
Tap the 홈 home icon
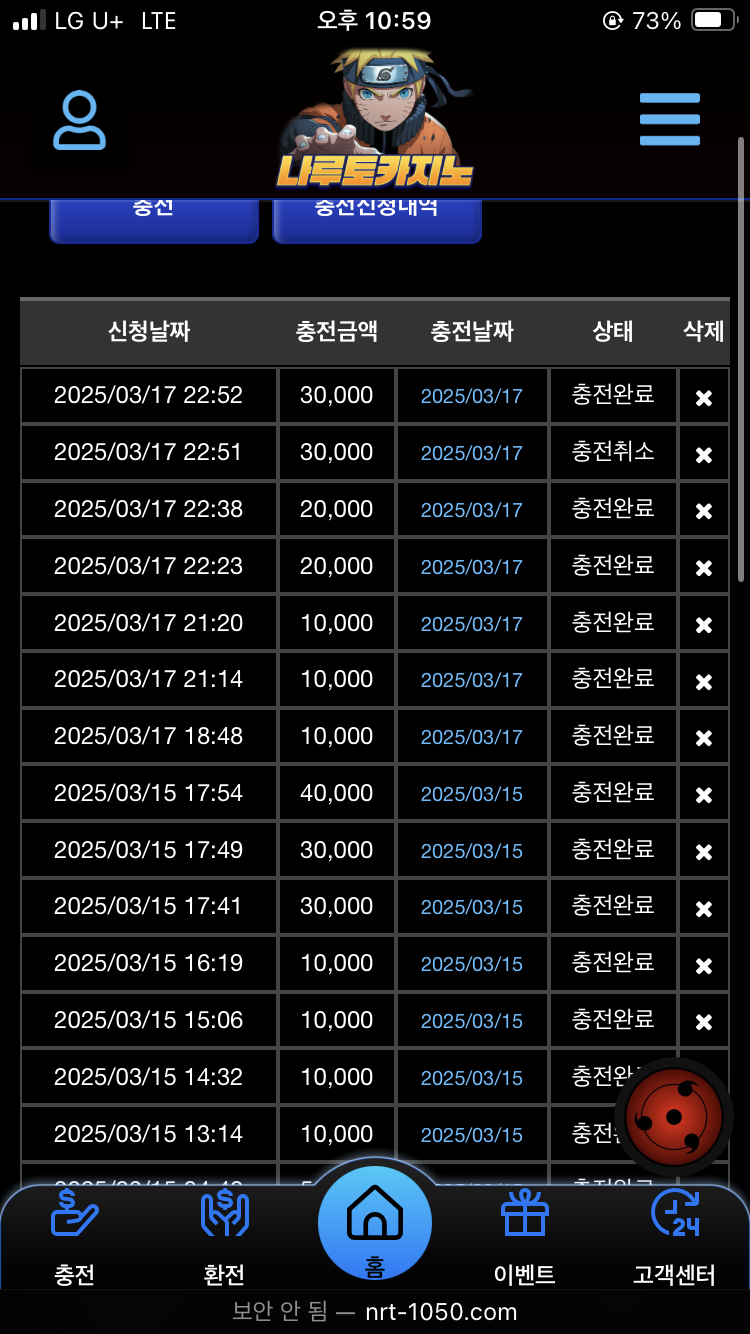[x=374, y=1222]
